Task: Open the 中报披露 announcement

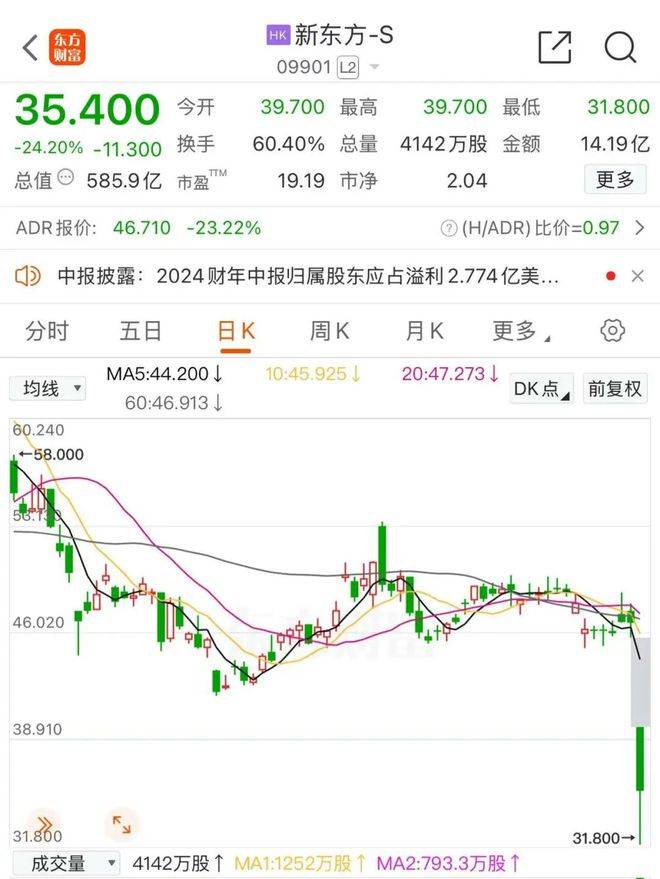Action: pos(300,276)
